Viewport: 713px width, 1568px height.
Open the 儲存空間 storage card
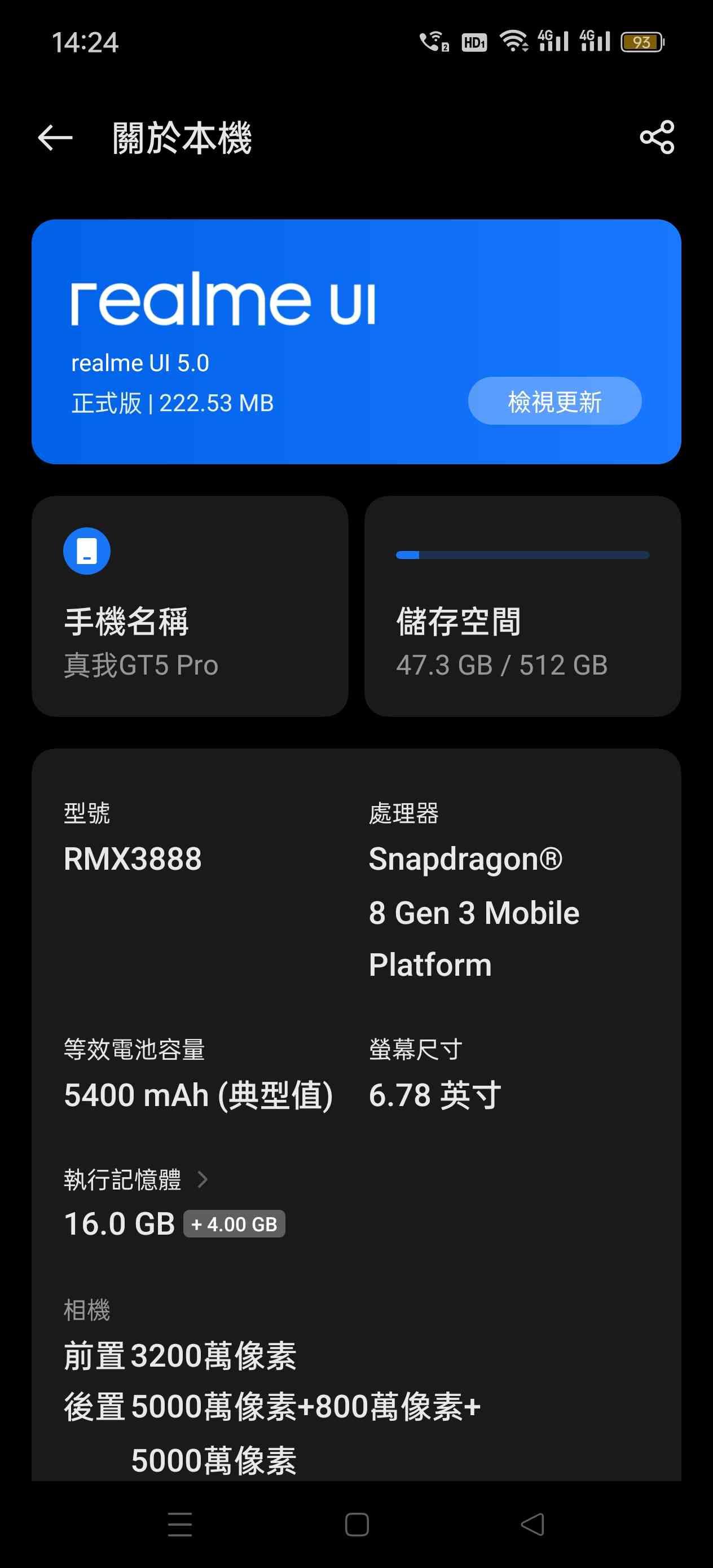[x=522, y=606]
